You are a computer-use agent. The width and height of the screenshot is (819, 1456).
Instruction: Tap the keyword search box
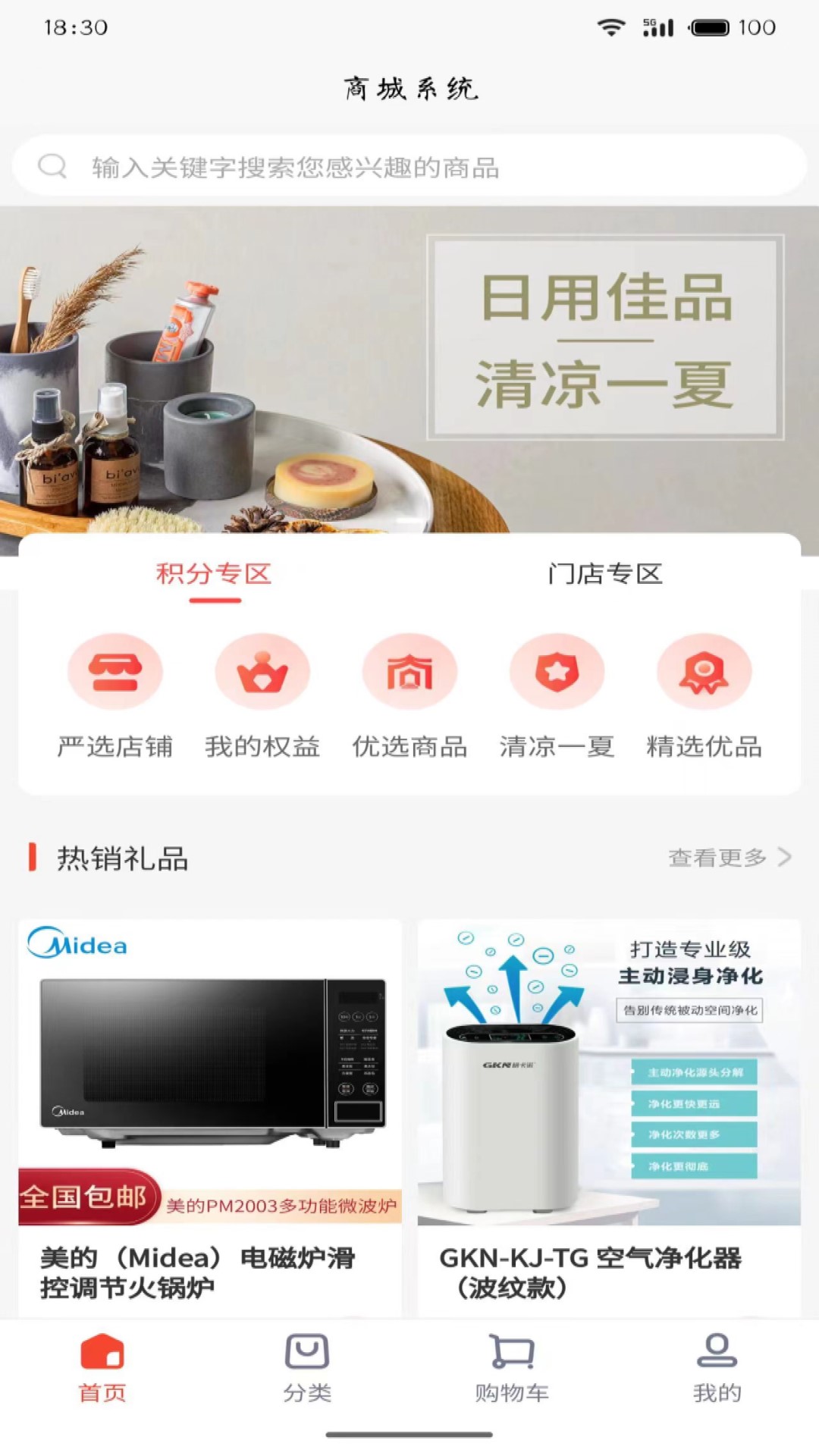[x=409, y=167]
